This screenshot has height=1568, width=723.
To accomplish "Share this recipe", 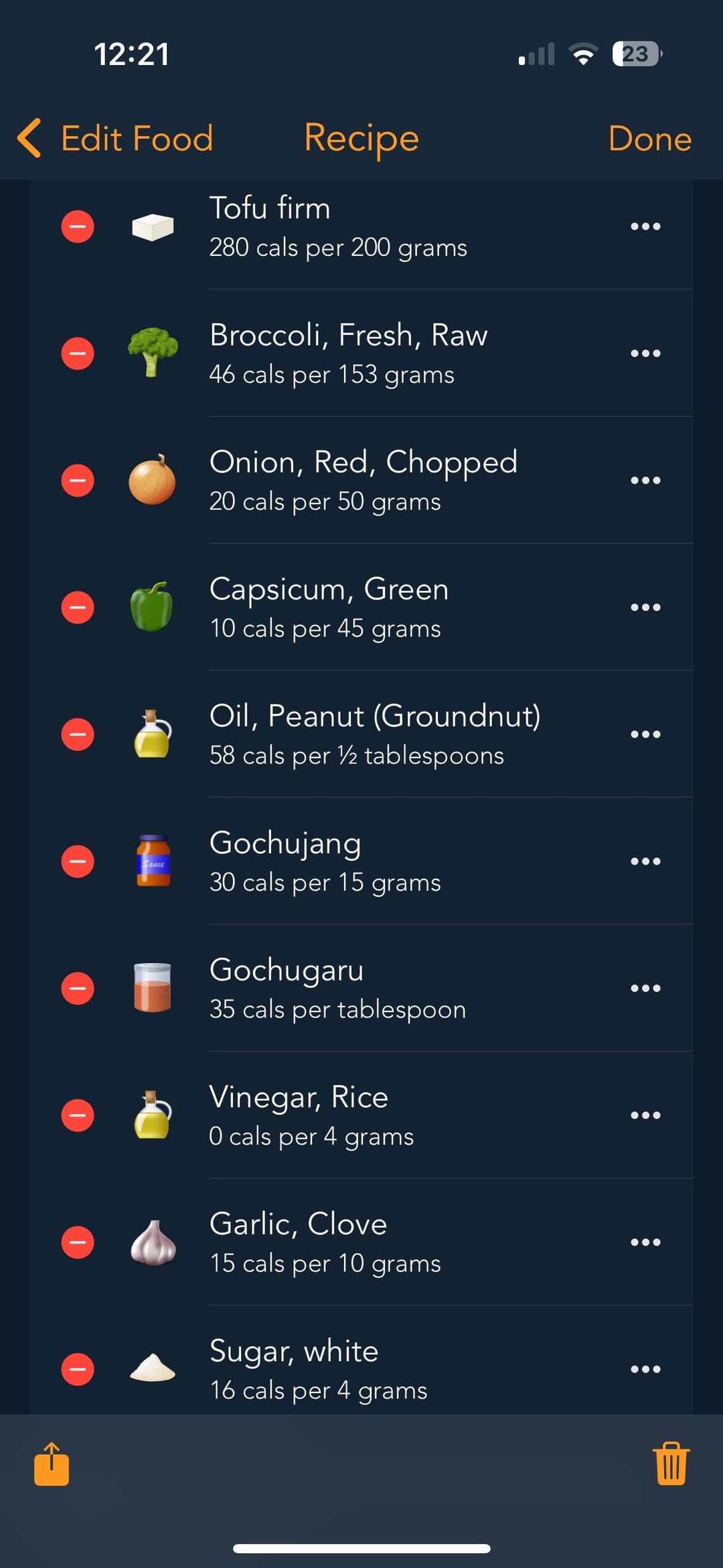I will tap(52, 1464).
